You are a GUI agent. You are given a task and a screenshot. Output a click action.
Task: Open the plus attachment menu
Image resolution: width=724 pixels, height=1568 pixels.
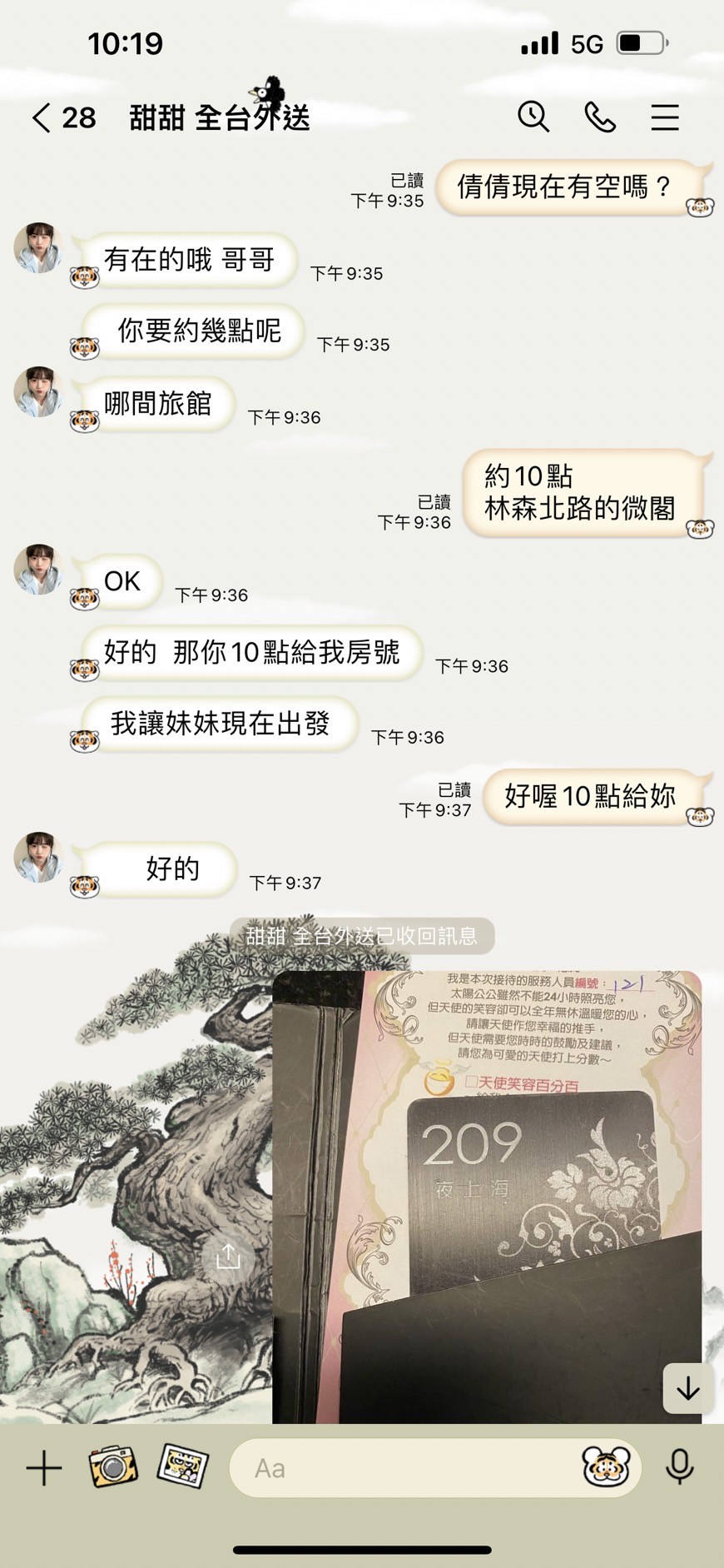(x=44, y=1468)
